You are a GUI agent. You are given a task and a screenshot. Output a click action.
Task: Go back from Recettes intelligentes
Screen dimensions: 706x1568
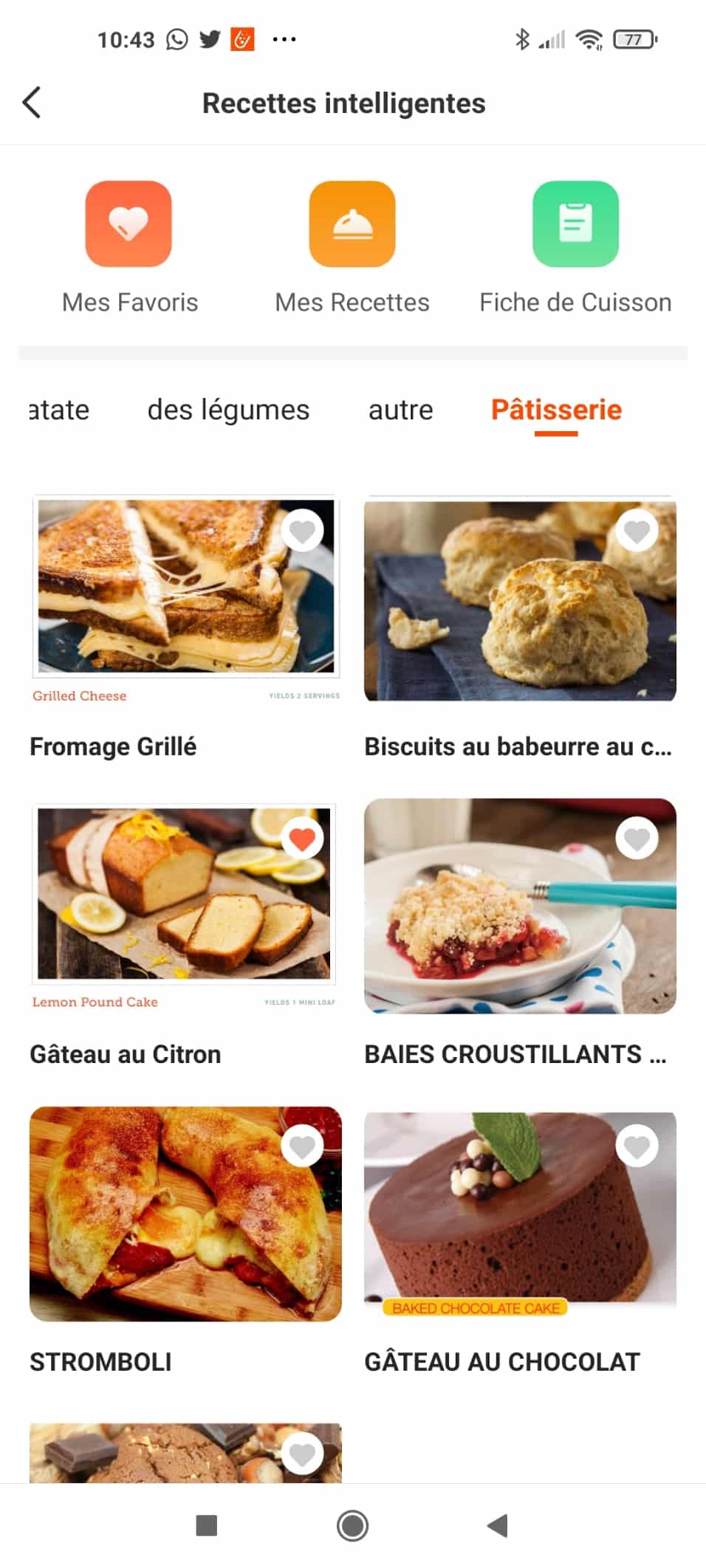click(32, 103)
